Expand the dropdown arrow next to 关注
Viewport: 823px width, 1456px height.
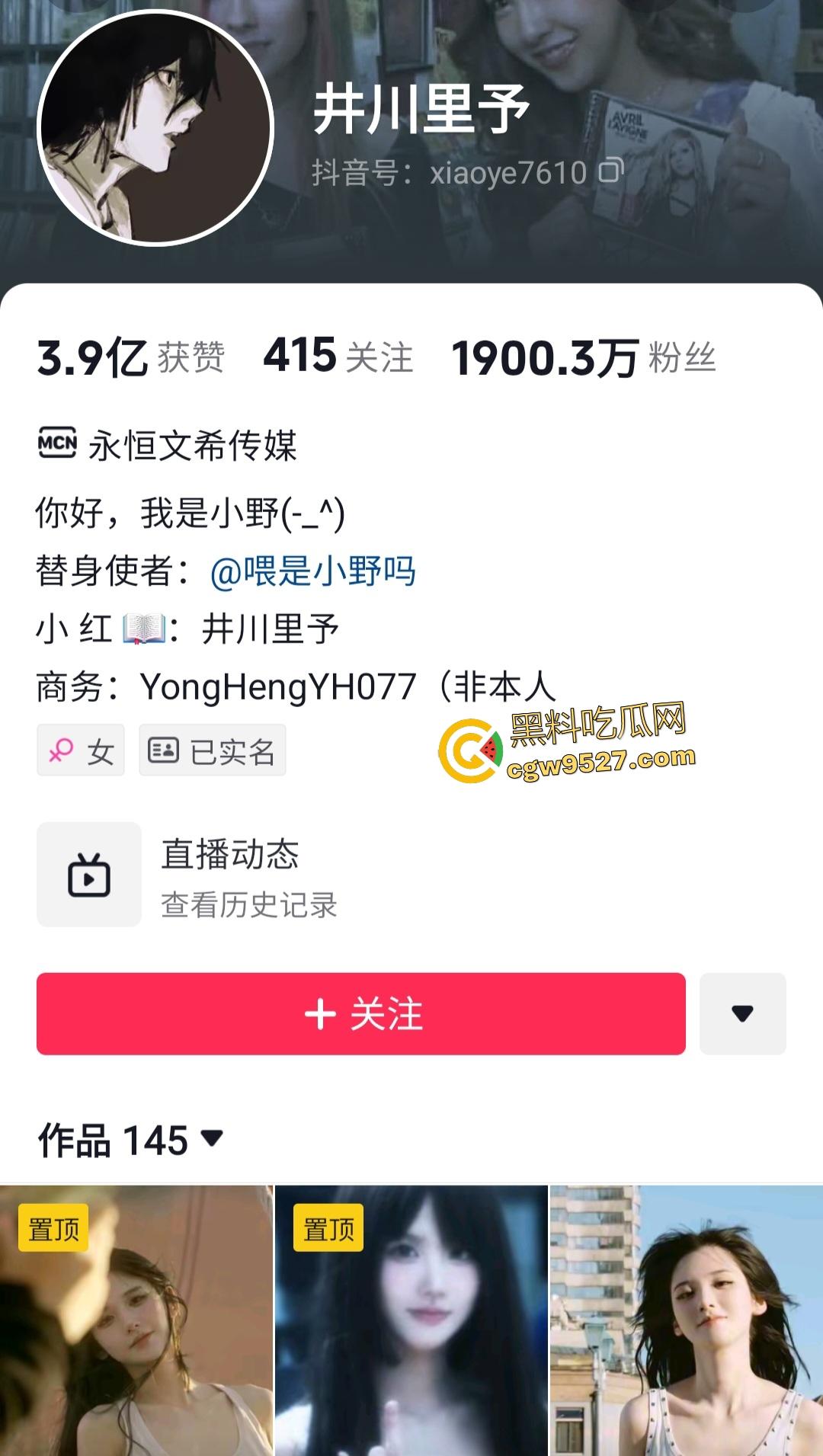tap(742, 1014)
